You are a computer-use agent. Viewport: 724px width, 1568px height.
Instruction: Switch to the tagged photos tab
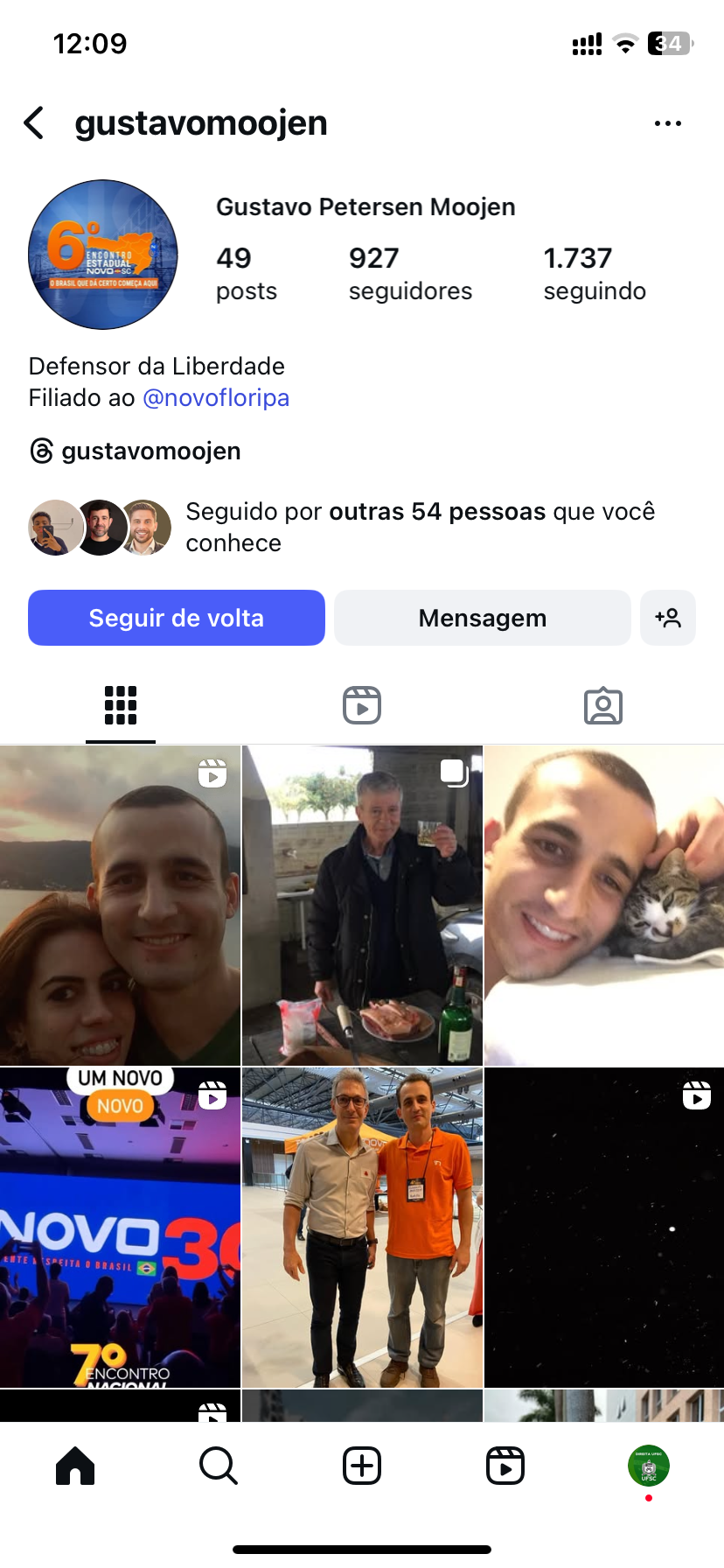[x=603, y=705]
